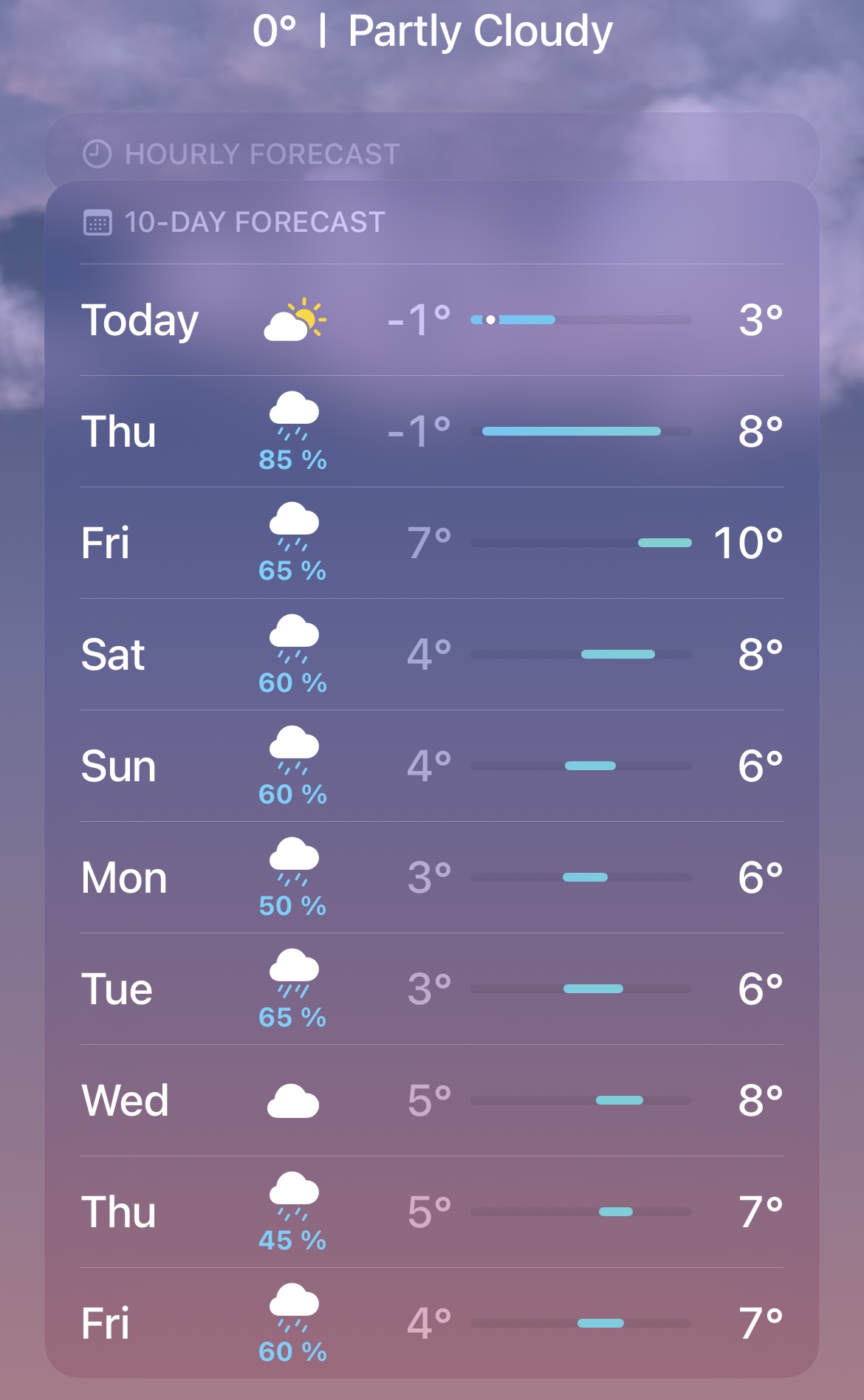Select the second Thursday forecast row
Image resolution: width=864 pixels, height=1400 pixels.
point(432,1211)
